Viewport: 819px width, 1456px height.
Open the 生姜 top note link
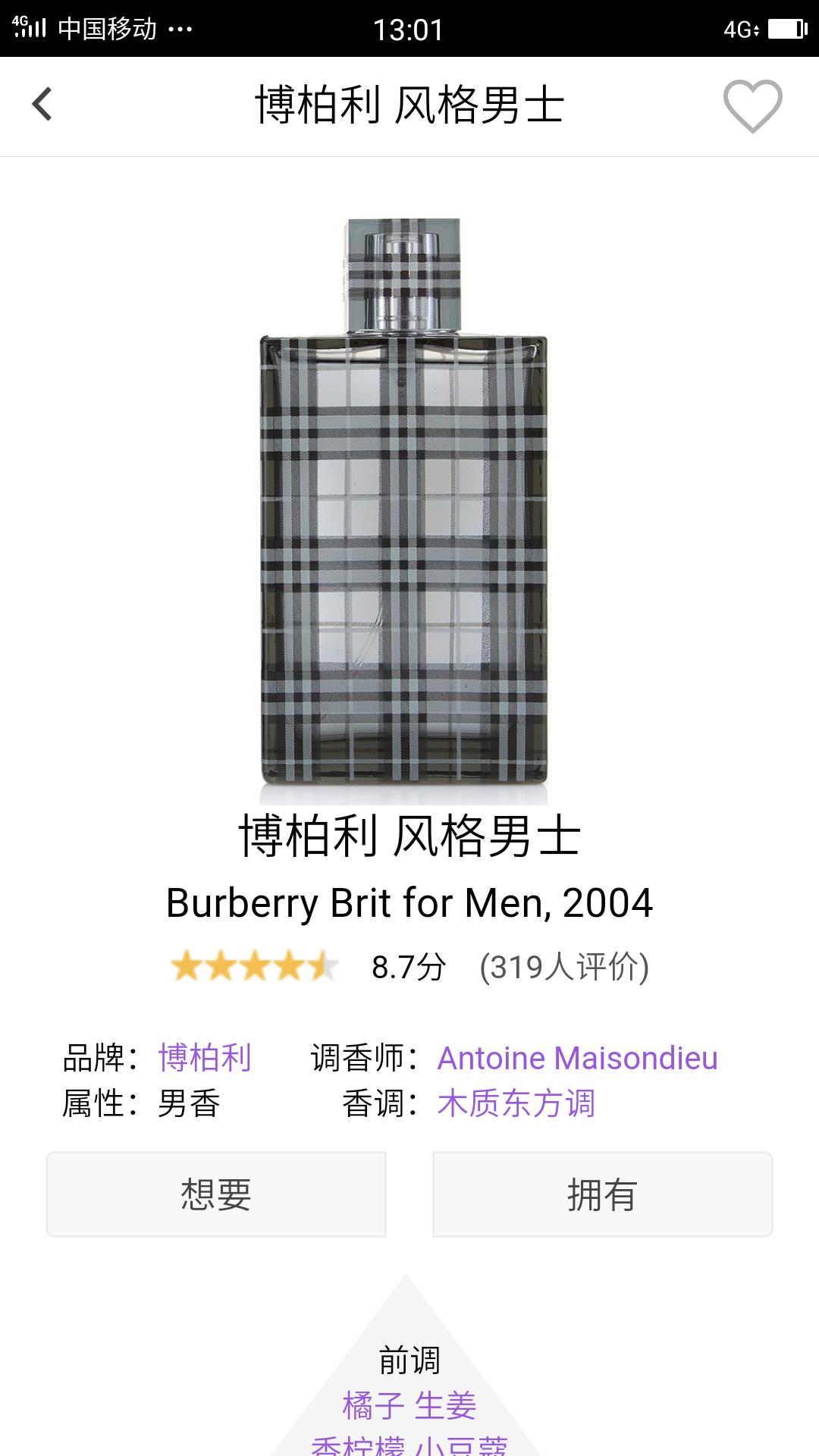[x=446, y=1405]
